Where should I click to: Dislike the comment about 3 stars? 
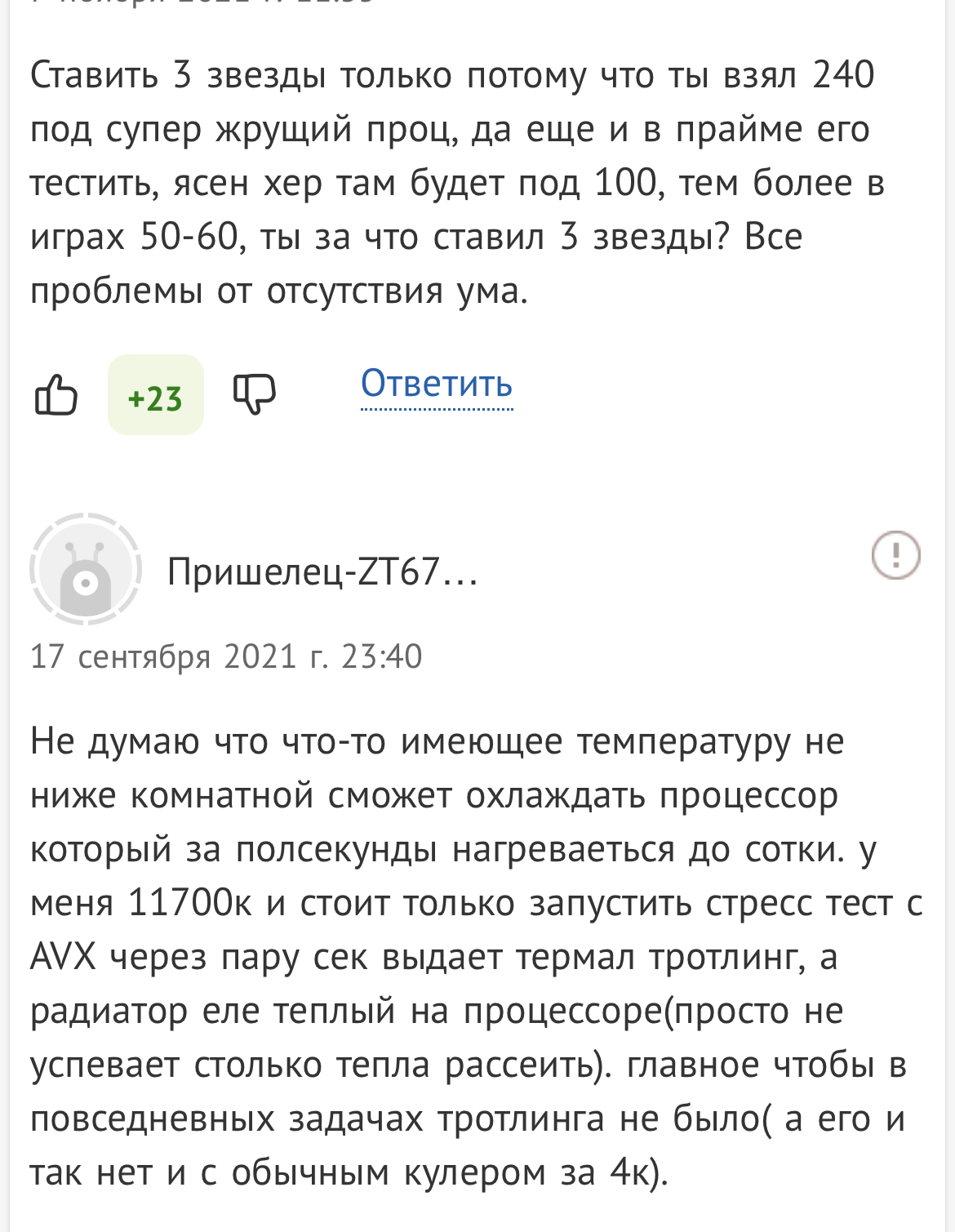click(255, 395)
